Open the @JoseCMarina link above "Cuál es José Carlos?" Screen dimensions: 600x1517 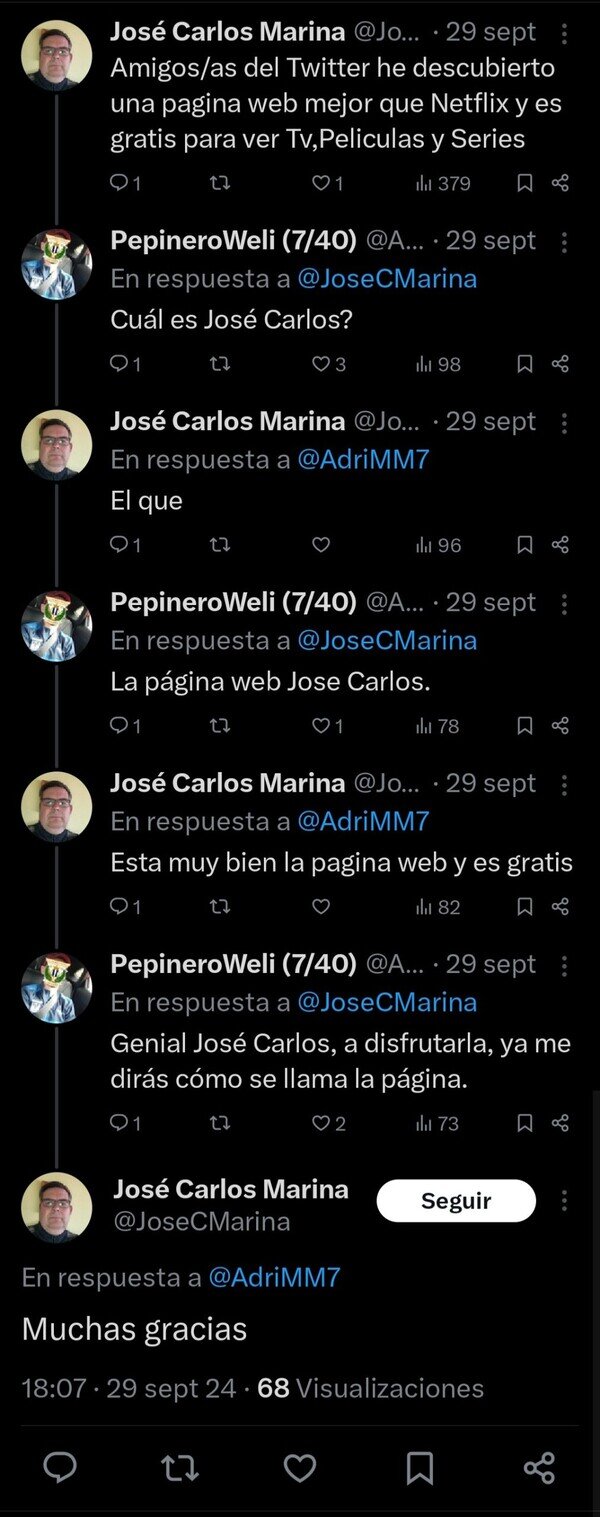(x=387, y=279)
